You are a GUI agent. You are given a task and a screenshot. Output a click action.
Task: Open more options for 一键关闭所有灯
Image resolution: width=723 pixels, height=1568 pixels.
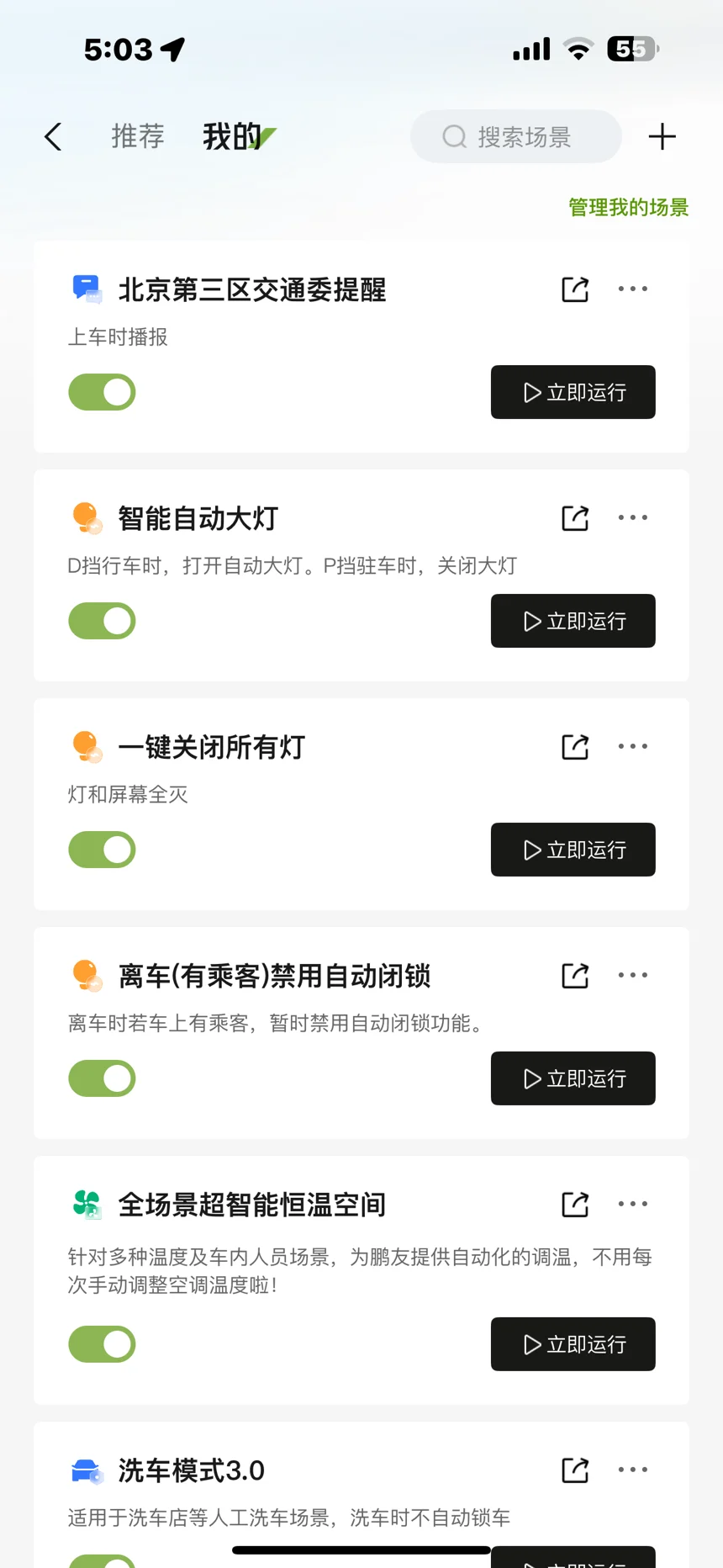tap(633, 746)
